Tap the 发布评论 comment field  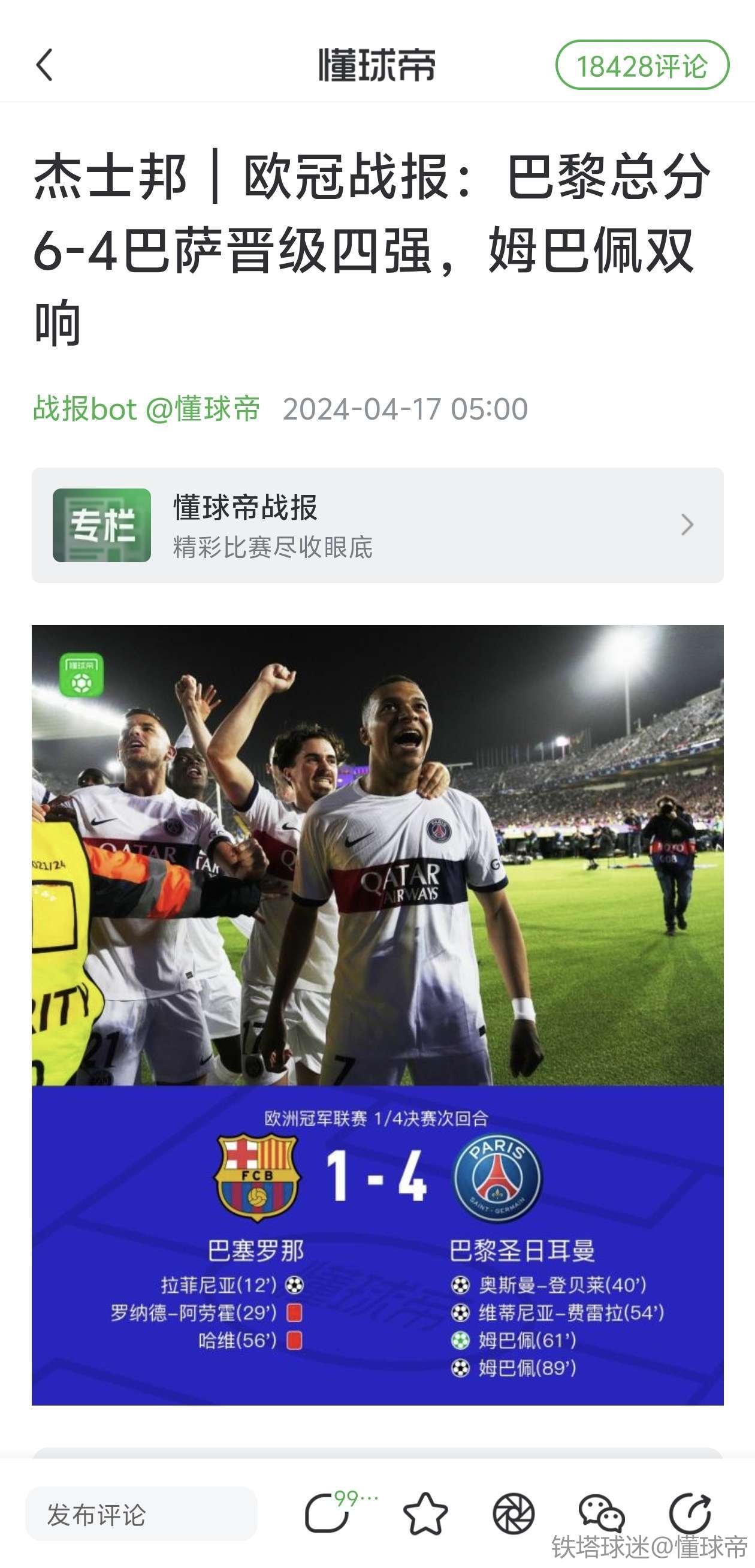pos(141,1514)
